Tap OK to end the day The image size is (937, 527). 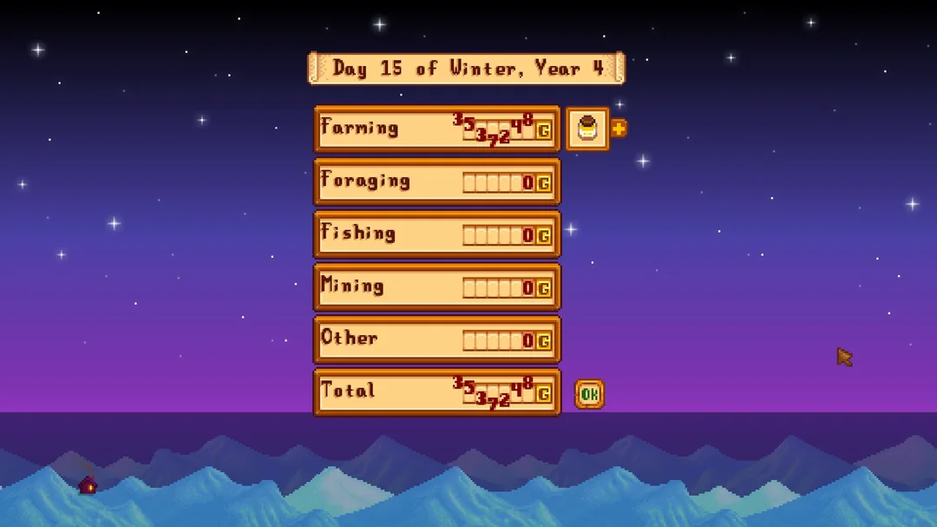click(x=589, y=394)
